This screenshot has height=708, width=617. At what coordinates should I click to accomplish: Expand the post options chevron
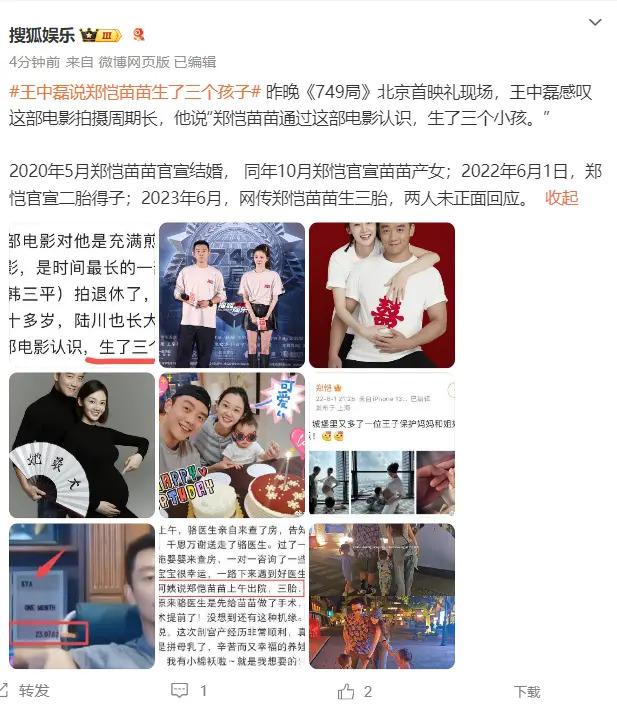595,23
